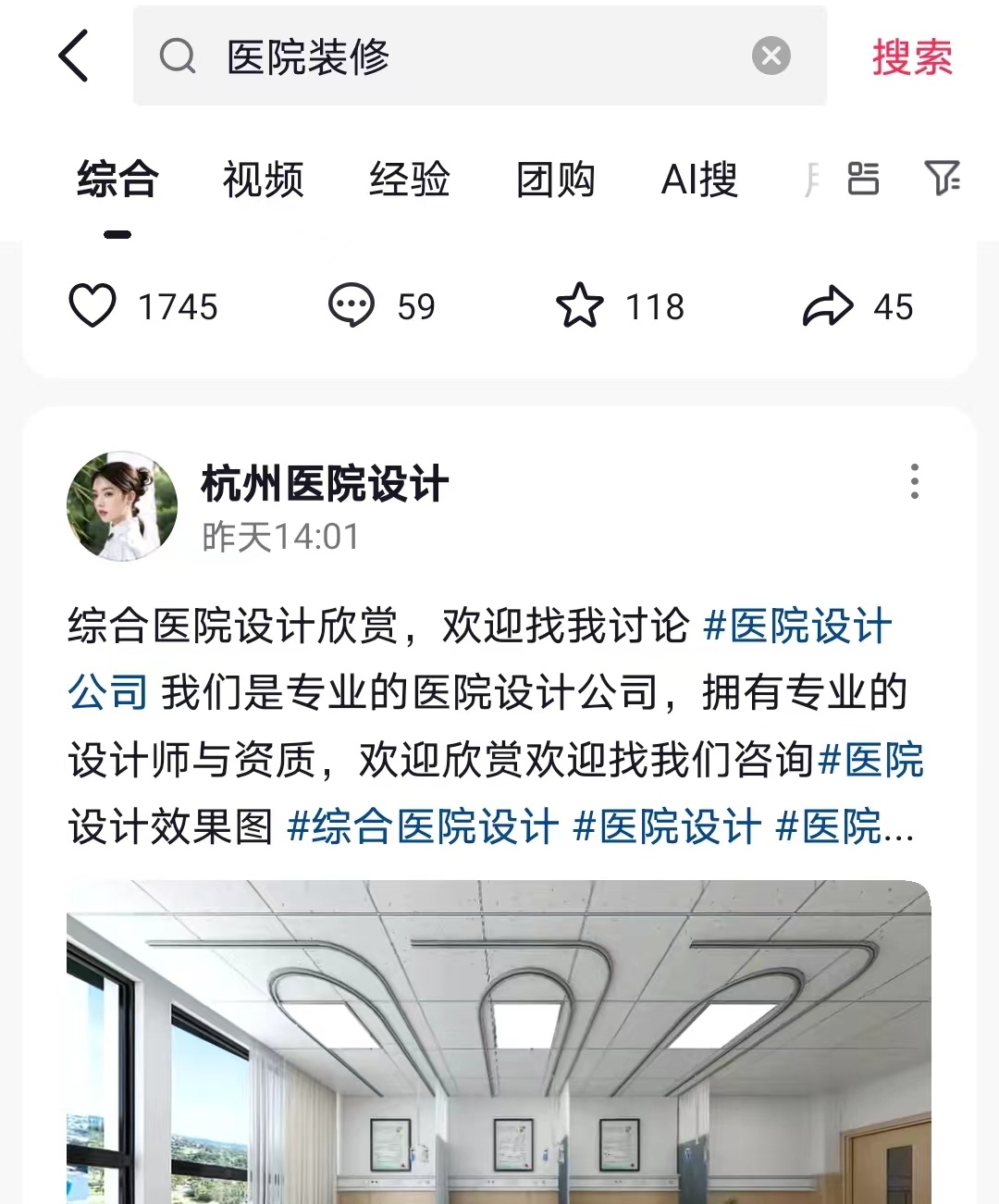Screen dimensions: 999x1204
Task: Tap the red 搜索 button
Action: point(911,57)
